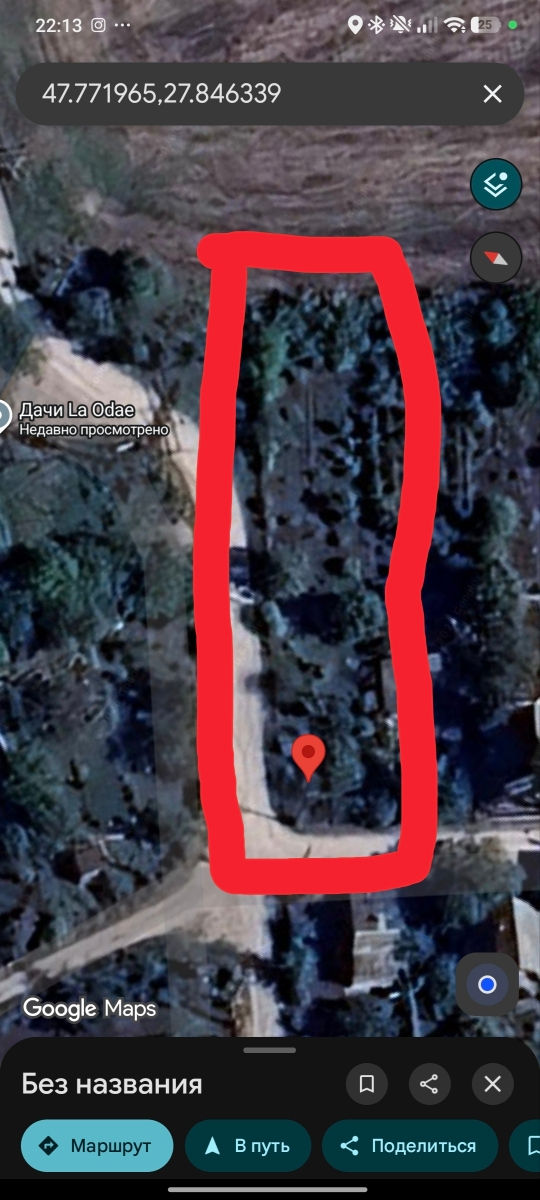The height and width of the screenshot is (1200, 540).
Task: Close the Без названия place panel
Action: tap(492, 1083)
